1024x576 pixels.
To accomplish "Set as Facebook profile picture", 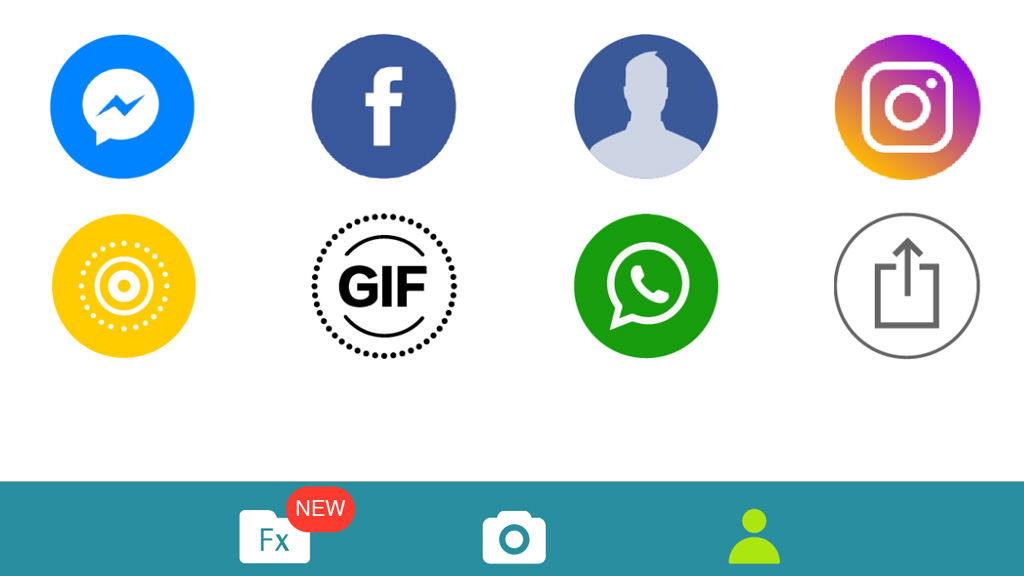I will click(x=646, y=107).
